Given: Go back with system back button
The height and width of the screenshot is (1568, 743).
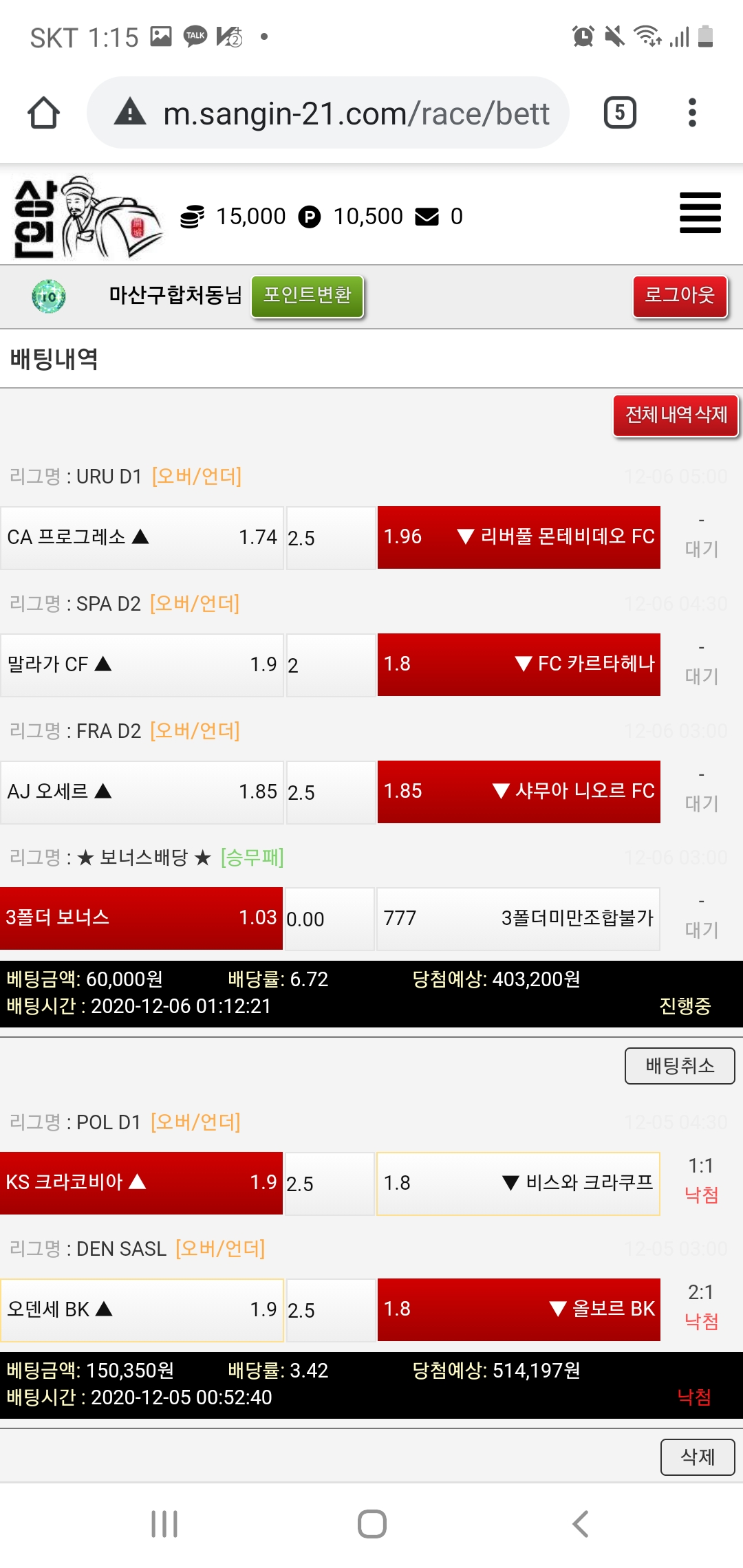Looking at the screenshot, I should [x=581, y=1524].
